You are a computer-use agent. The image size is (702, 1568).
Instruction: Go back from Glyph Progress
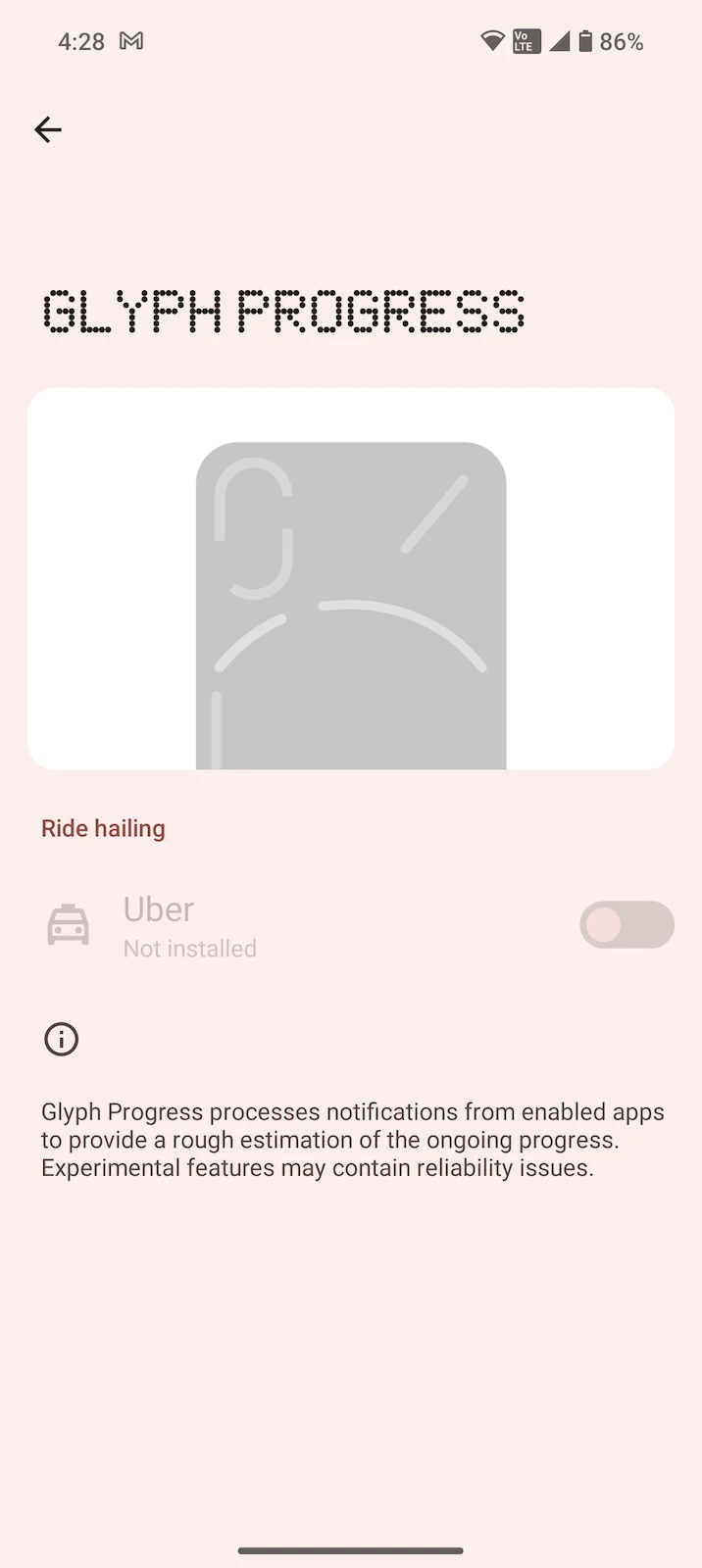(x=48, y=129)
